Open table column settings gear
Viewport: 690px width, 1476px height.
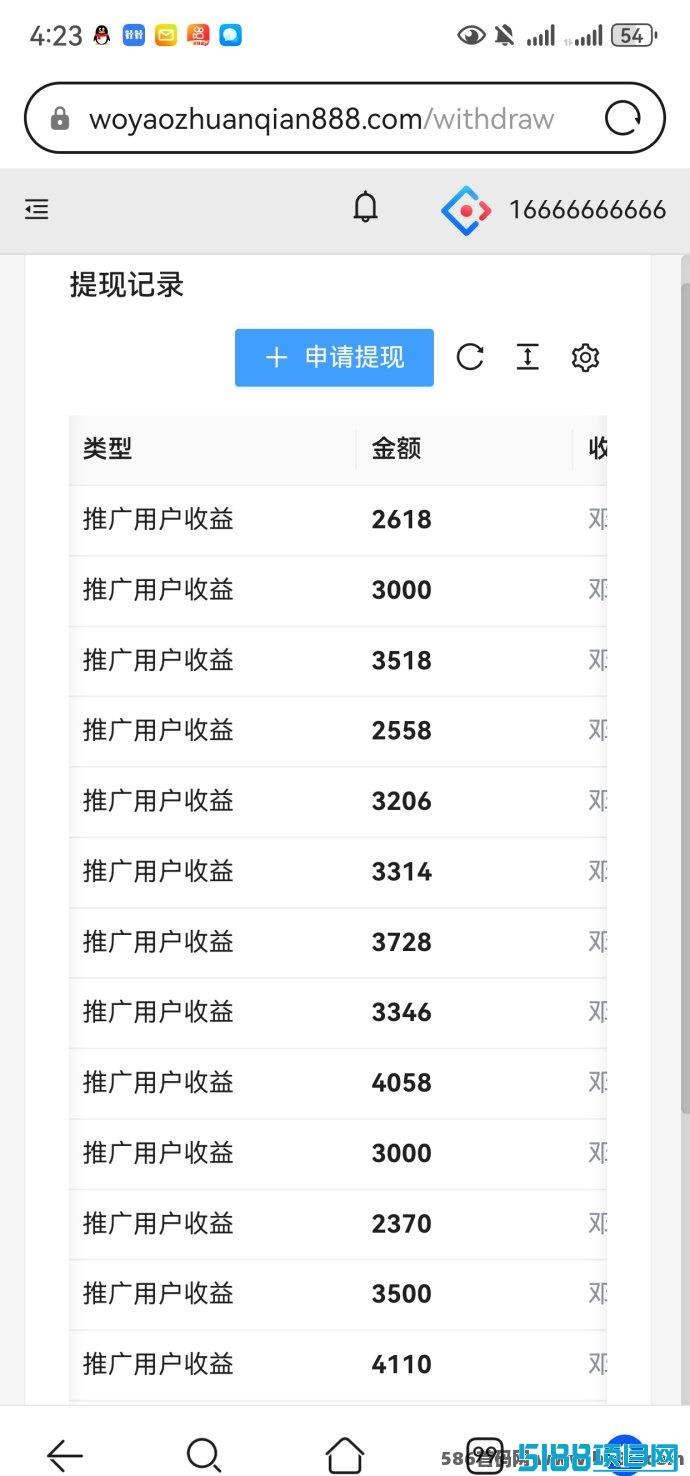coord(585,357)
